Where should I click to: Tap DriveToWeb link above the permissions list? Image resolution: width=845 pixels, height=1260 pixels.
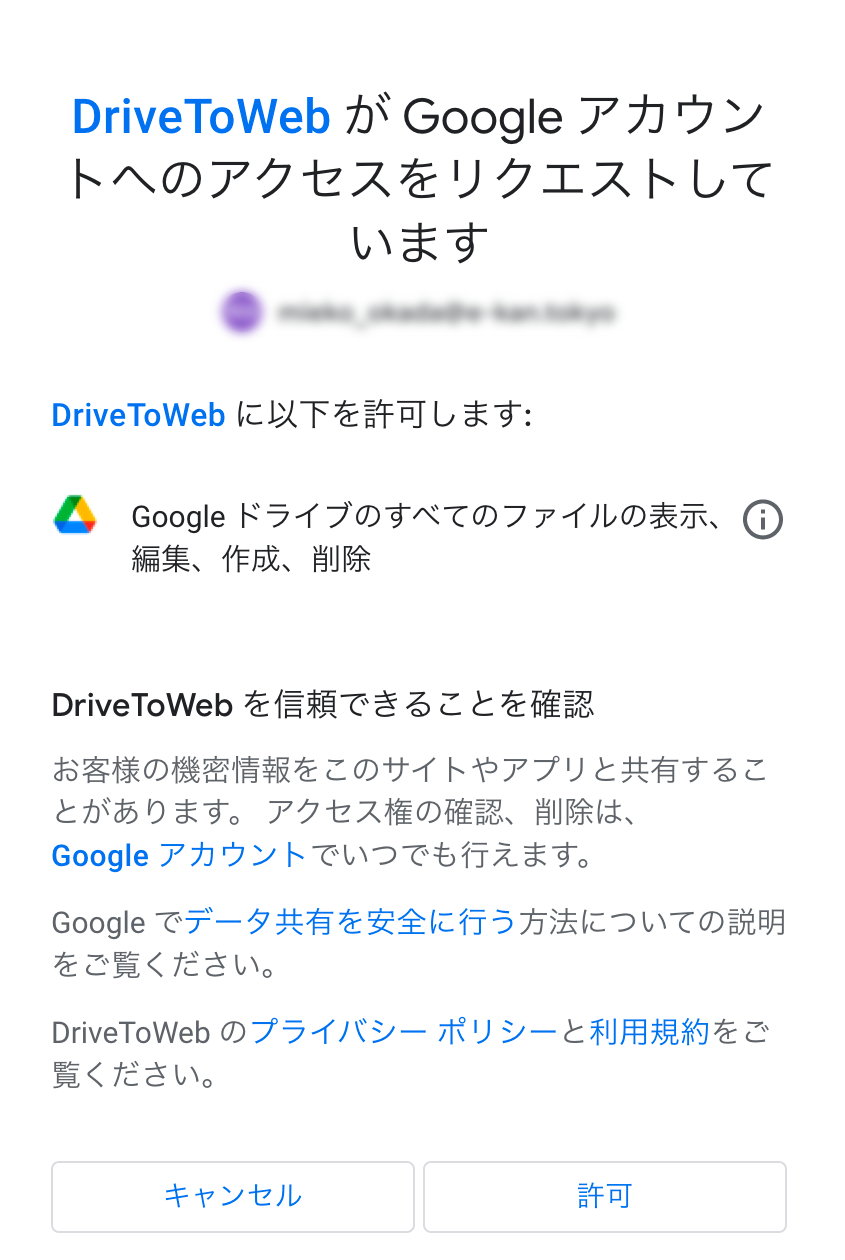click(138, 415)
